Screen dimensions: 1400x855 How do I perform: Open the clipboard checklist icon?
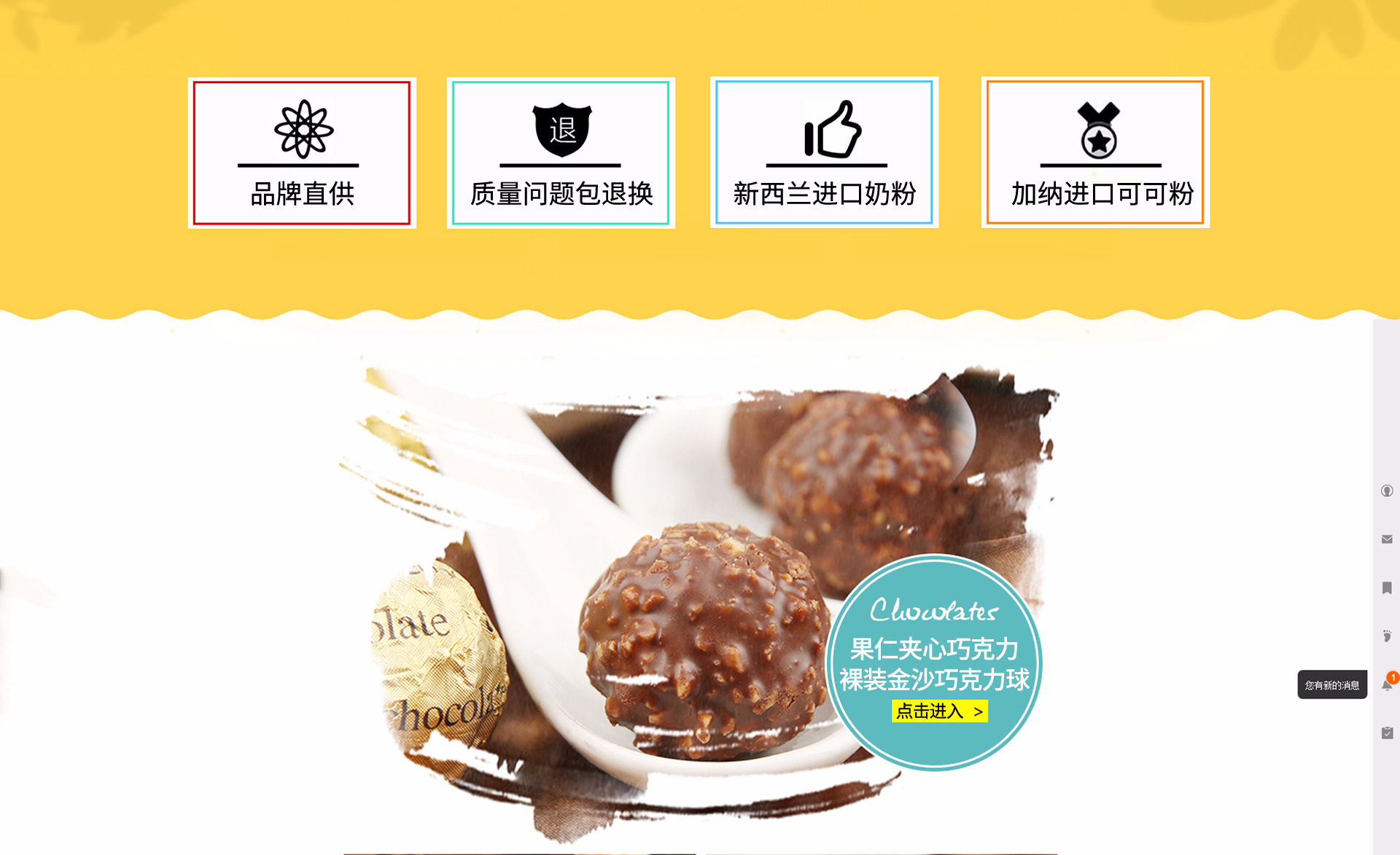(x=1387, y=733)
